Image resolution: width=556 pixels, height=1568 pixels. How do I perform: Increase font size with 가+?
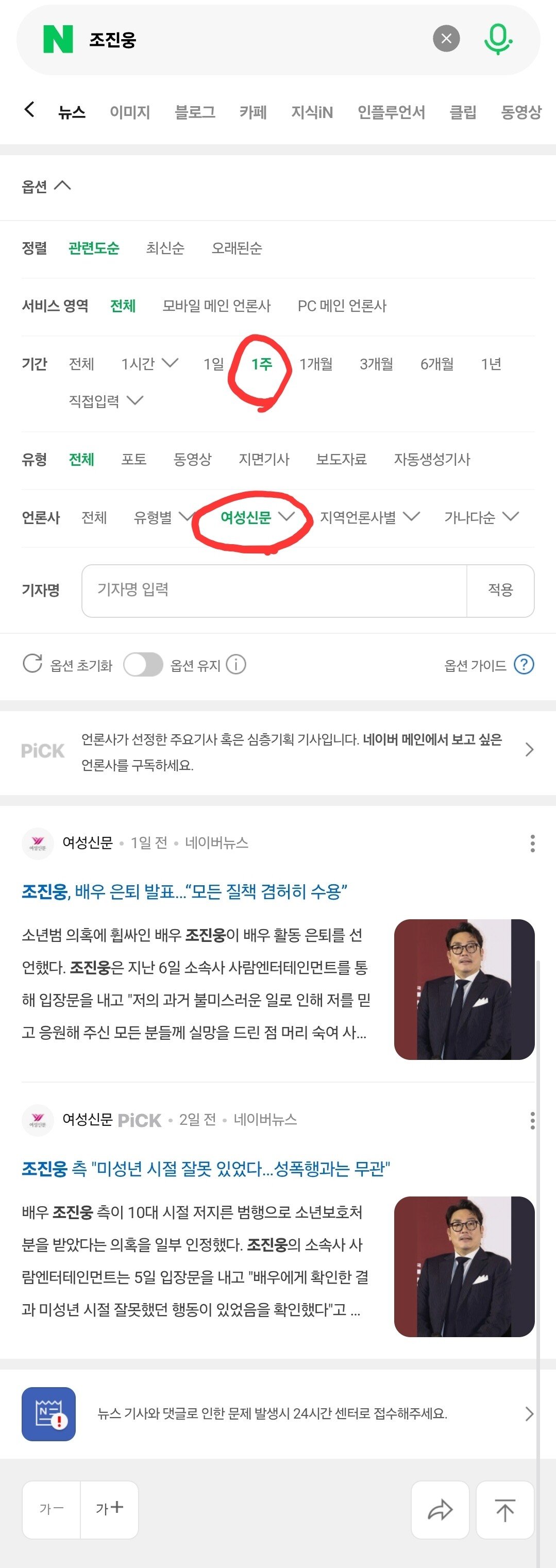[x=110, y=1509]
